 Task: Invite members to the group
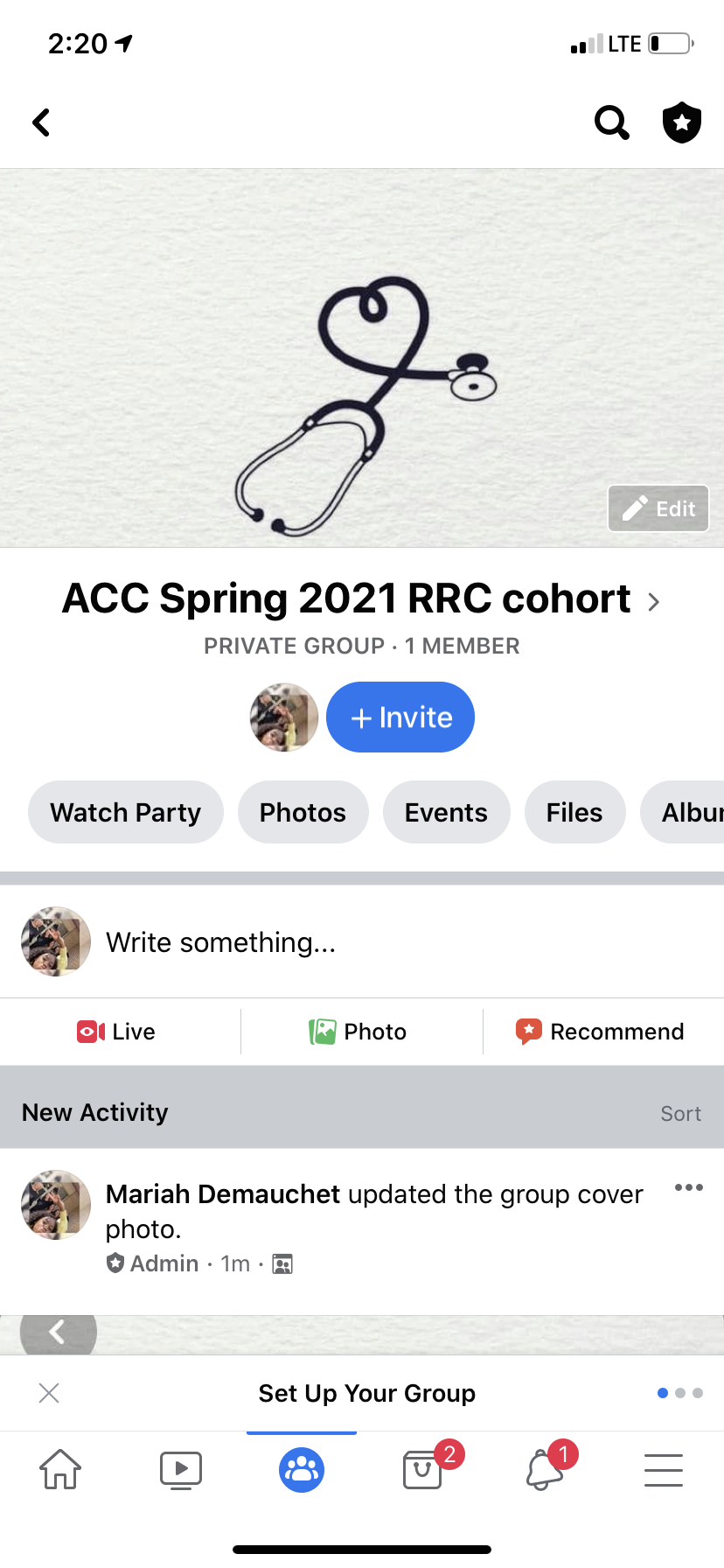tap(400, 717)
